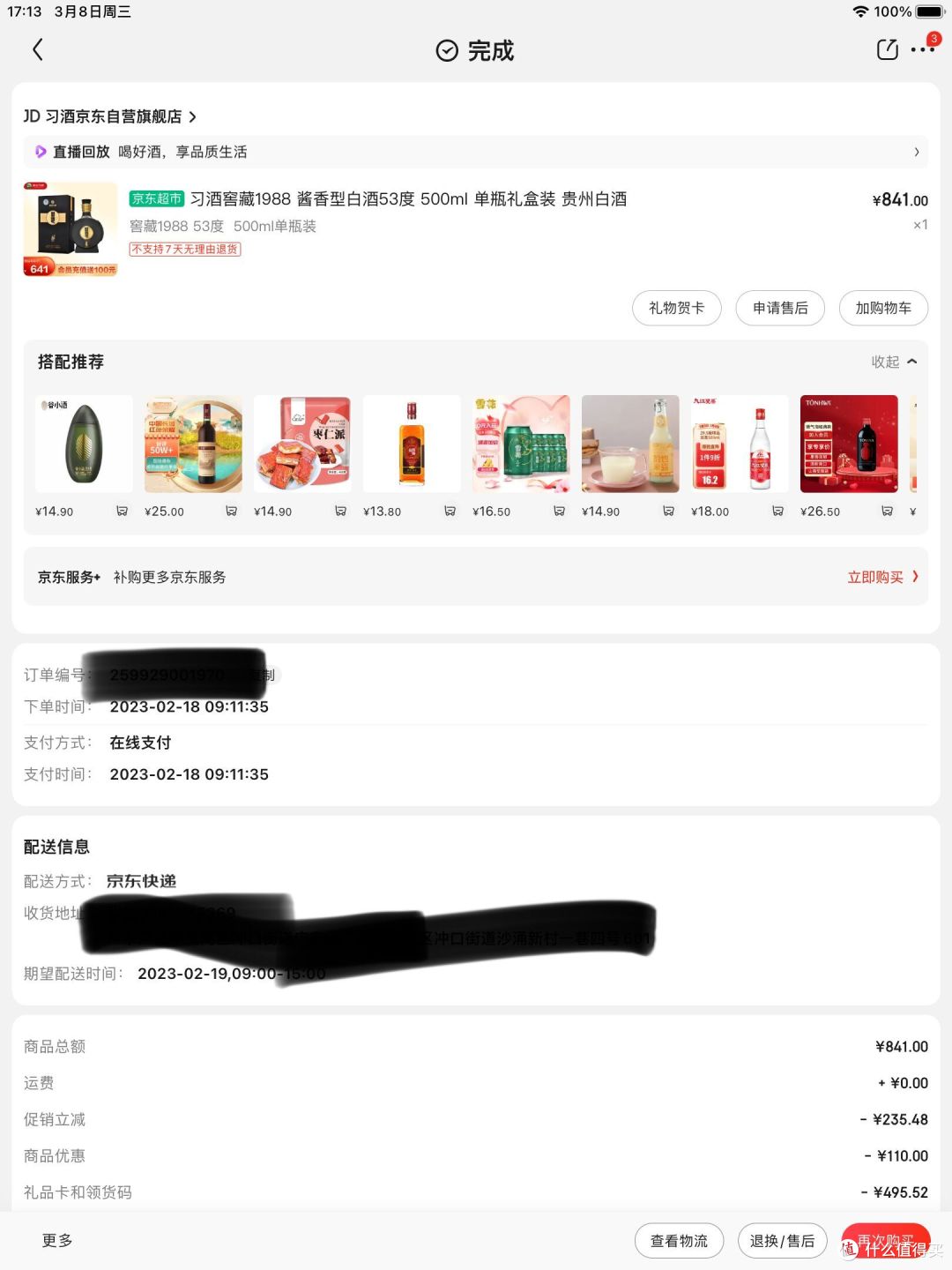Open the 直播回放 banner
This screenshot has width=952, height=1270.
coord(476,152)
